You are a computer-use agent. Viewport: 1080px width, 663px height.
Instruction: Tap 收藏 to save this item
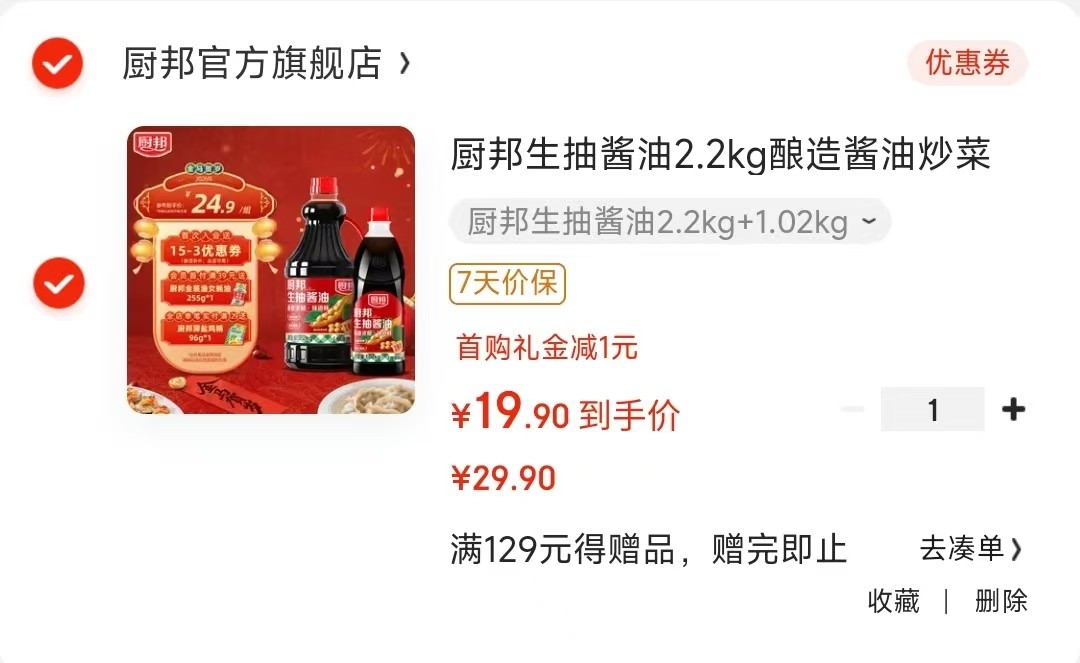(893, 601)
